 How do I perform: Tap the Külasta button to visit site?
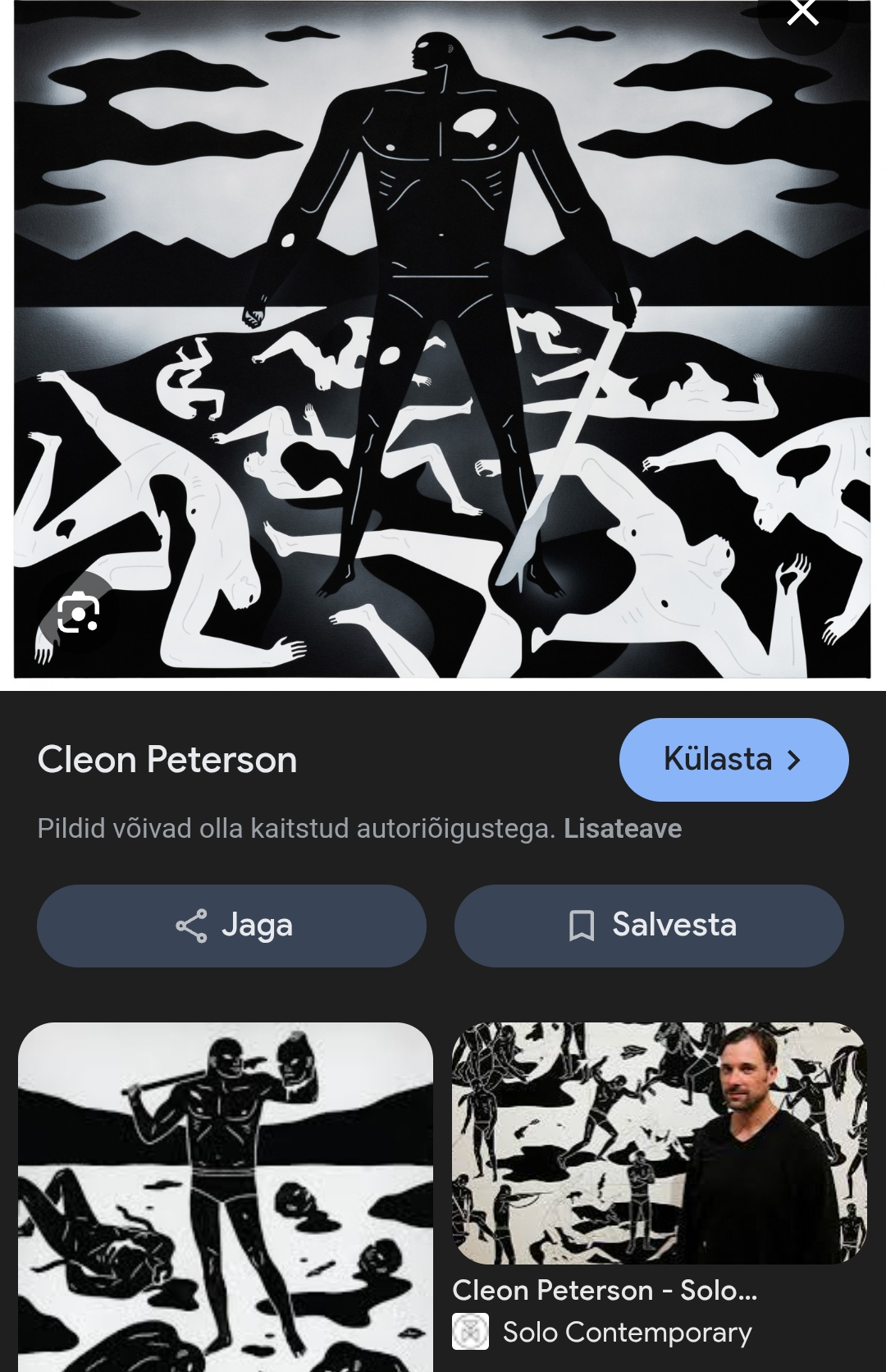(x=733, y=759)
